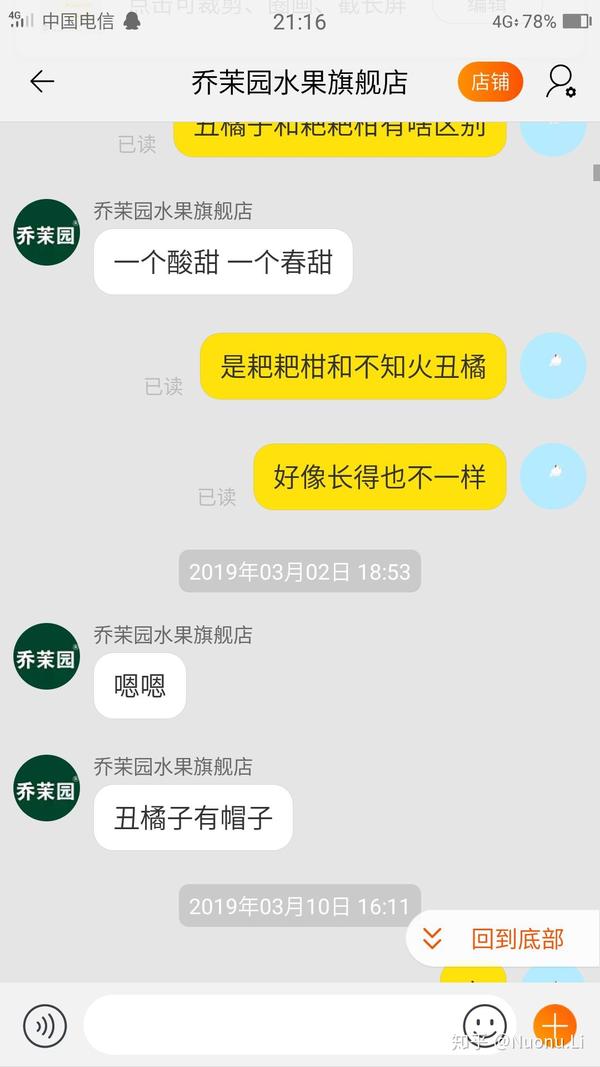600x1067 pixels.
Task: Open the 店铺 shop page button
Action: tap(490, 82)
